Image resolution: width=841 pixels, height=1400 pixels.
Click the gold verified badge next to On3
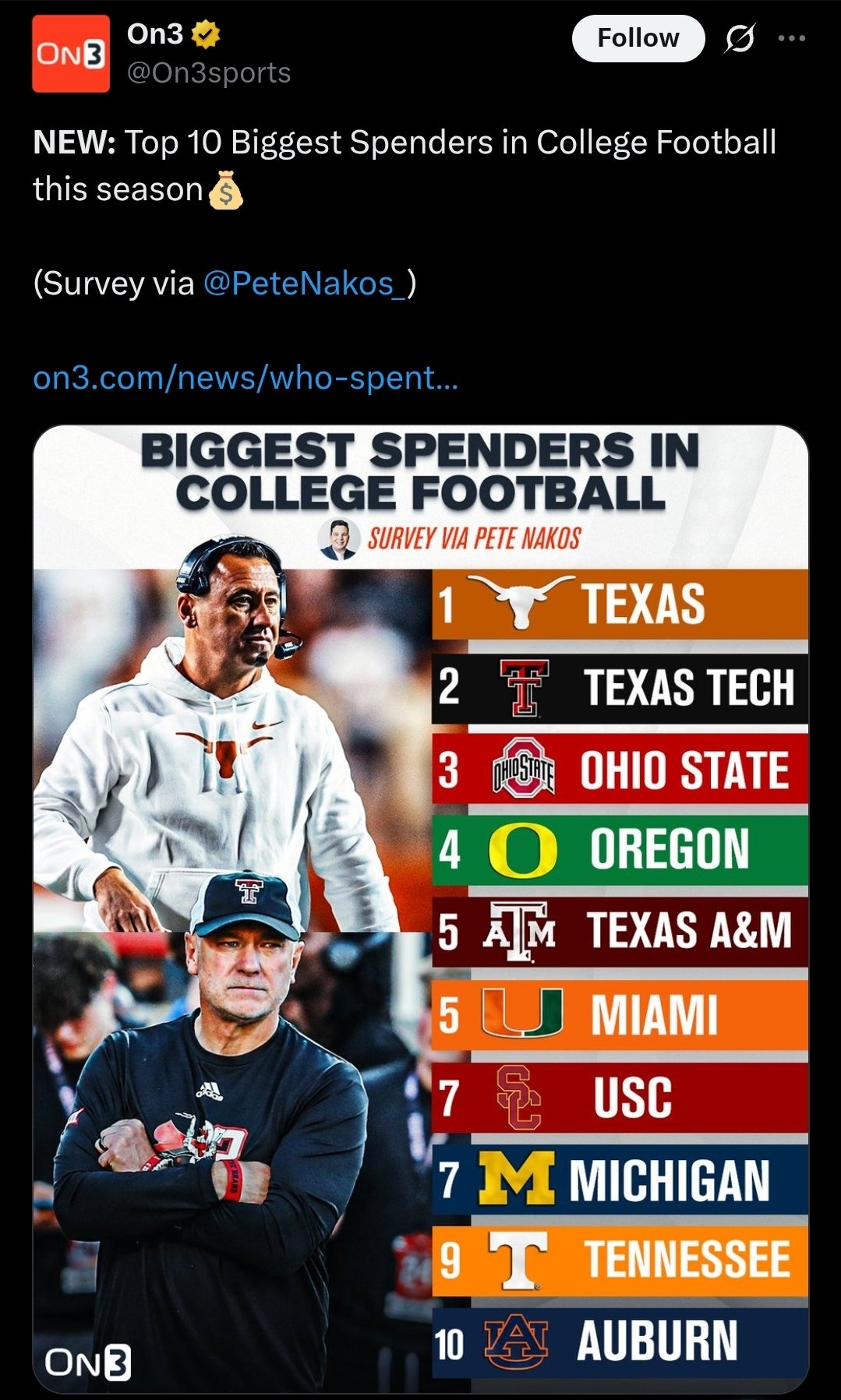[205, 34]
